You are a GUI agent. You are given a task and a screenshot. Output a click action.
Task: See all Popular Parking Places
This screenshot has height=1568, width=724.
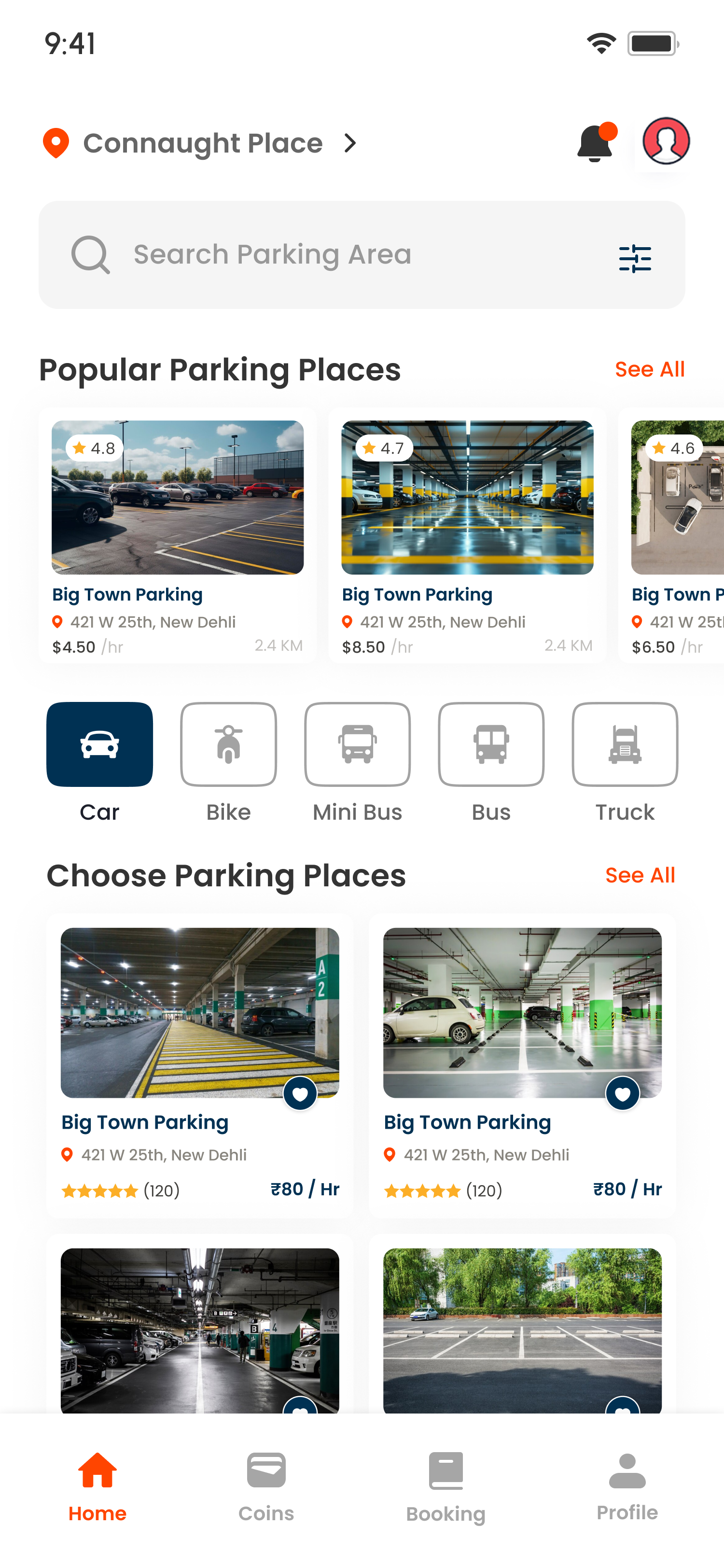[649, 369]
